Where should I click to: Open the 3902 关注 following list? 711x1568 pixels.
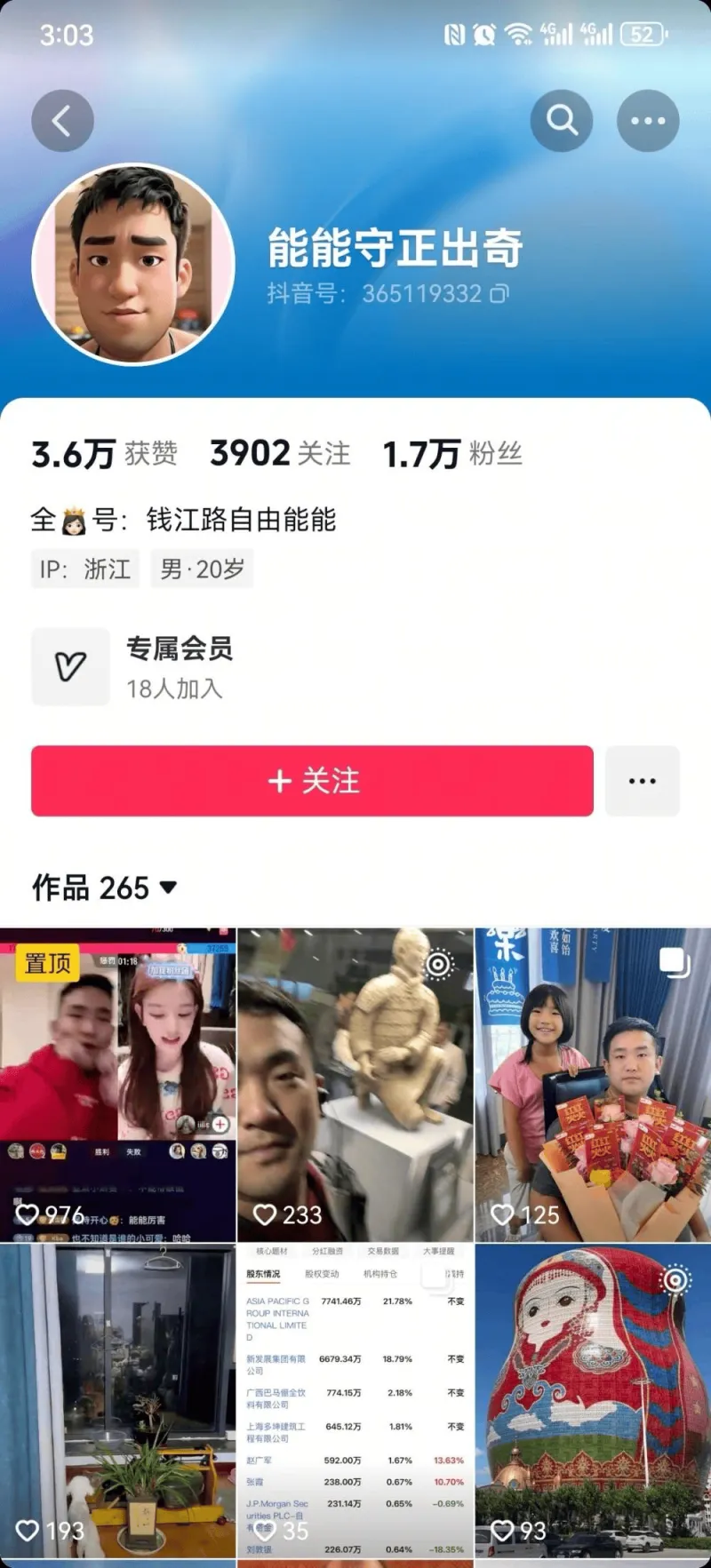280,454
